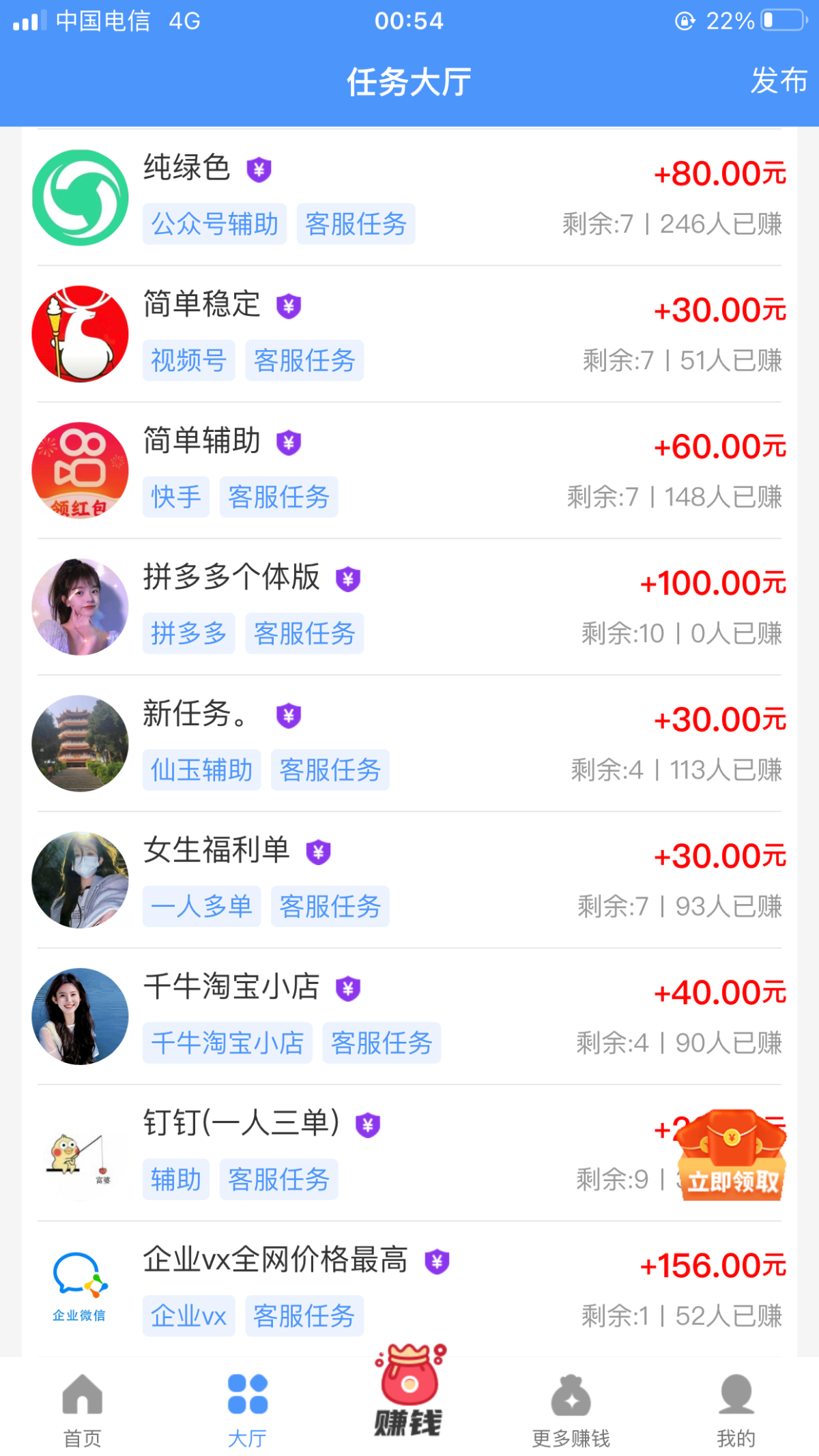Open the 钉钉(一人三单) task
The width and height of the screenshot is (819, 1456).
(409, 1152)
